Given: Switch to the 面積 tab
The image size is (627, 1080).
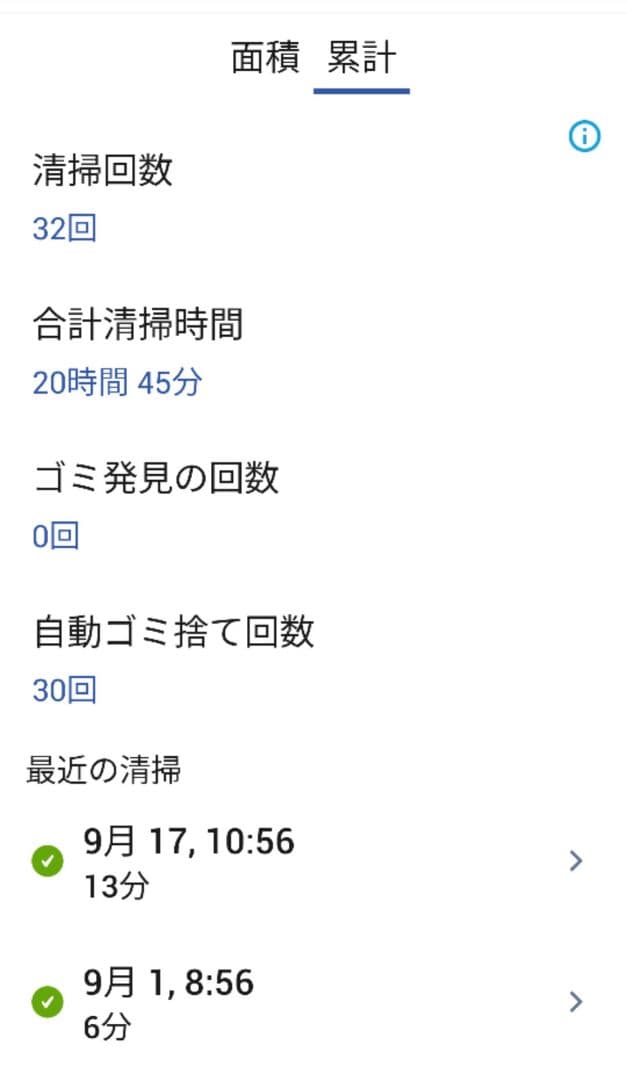Looking at the screenshot, I should tap(265, 59).
